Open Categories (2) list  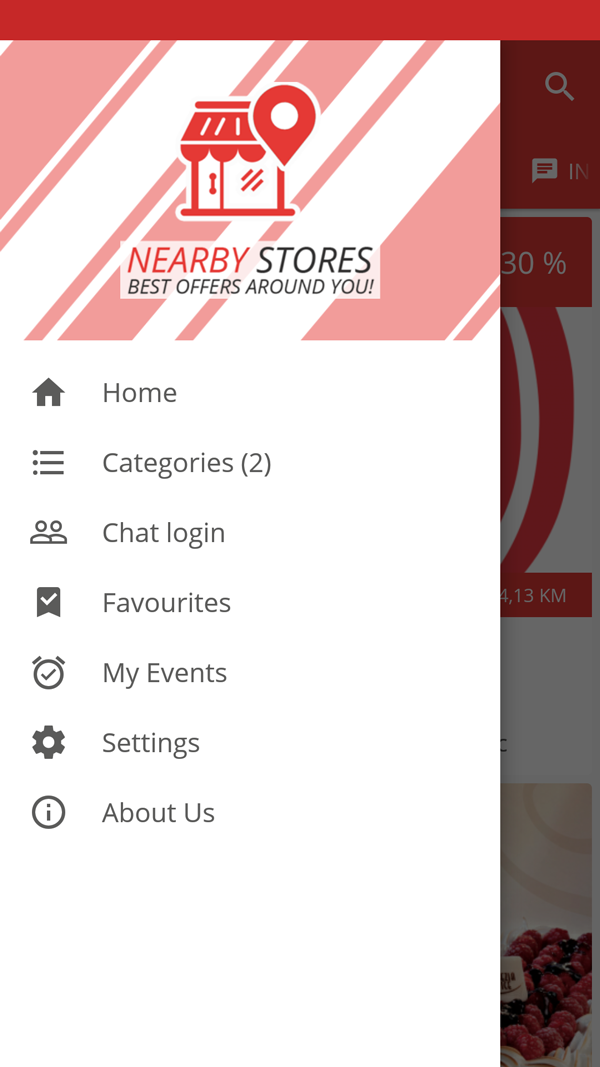point(186,463)
